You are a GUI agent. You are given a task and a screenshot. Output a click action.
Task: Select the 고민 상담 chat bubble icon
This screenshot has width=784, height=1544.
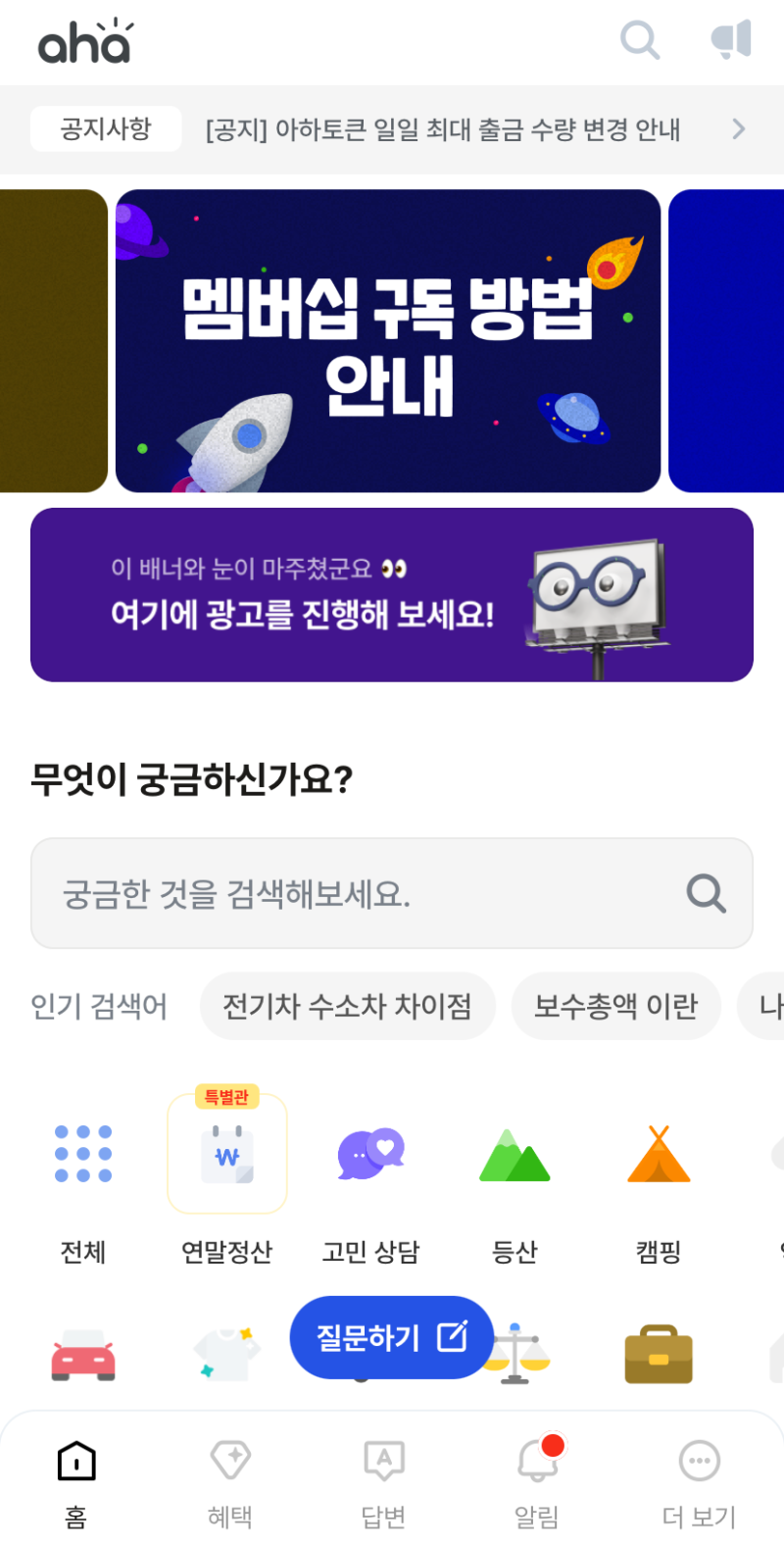point(370,1154)
